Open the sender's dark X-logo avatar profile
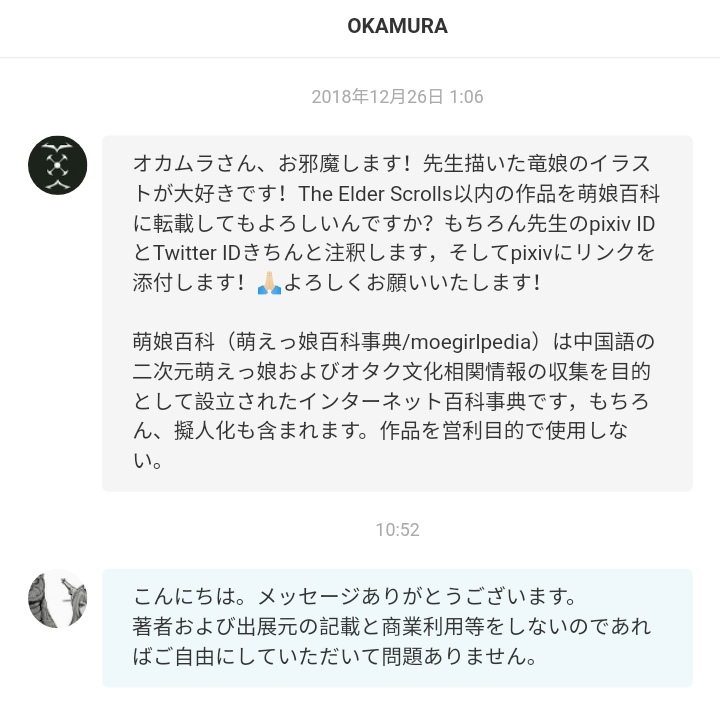This screenshot has height=716, width=720. pyautogui.click(x=57, y=165)
